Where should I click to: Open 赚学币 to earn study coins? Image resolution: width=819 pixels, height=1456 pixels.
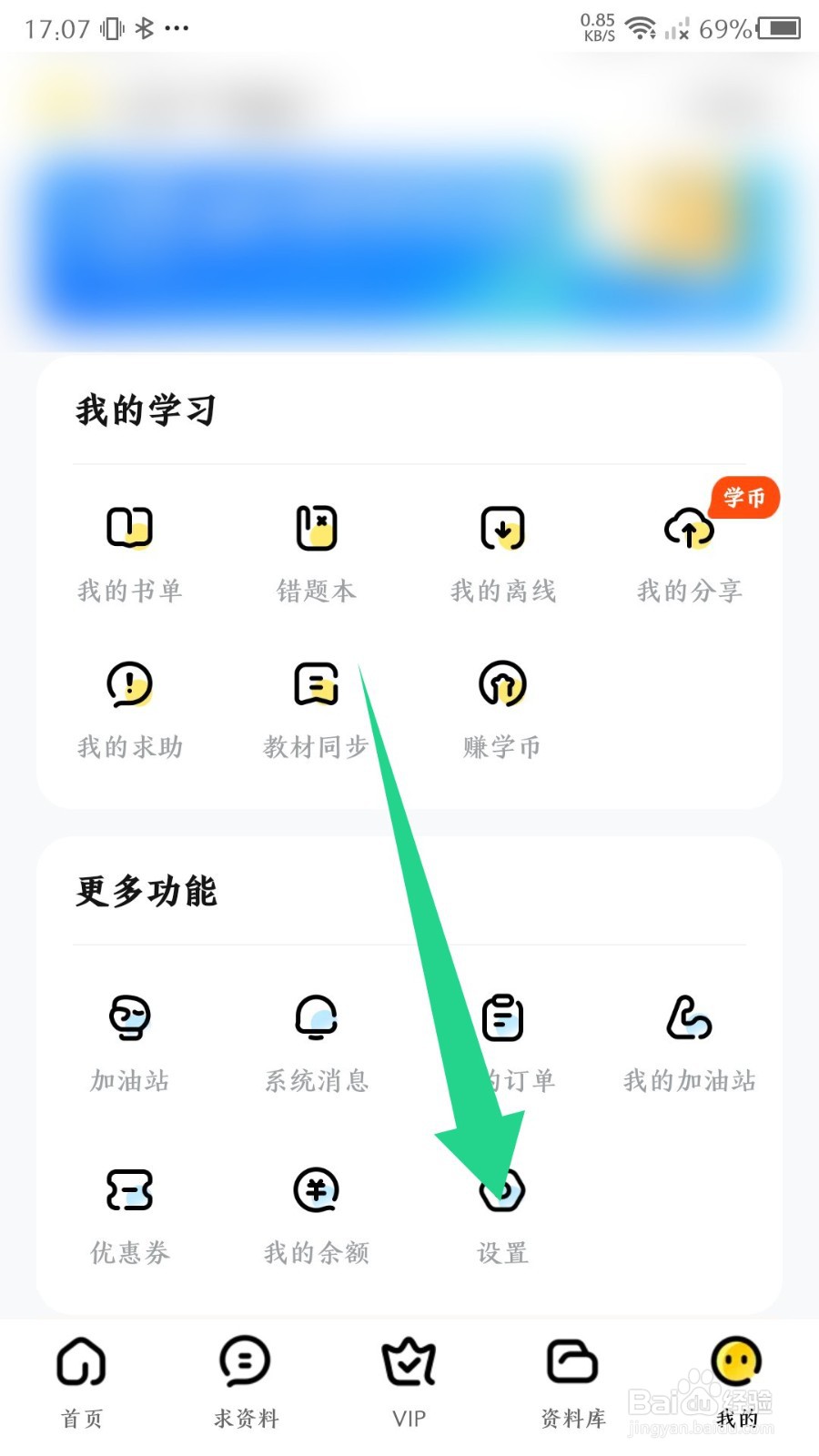click(x=502, y=708)
